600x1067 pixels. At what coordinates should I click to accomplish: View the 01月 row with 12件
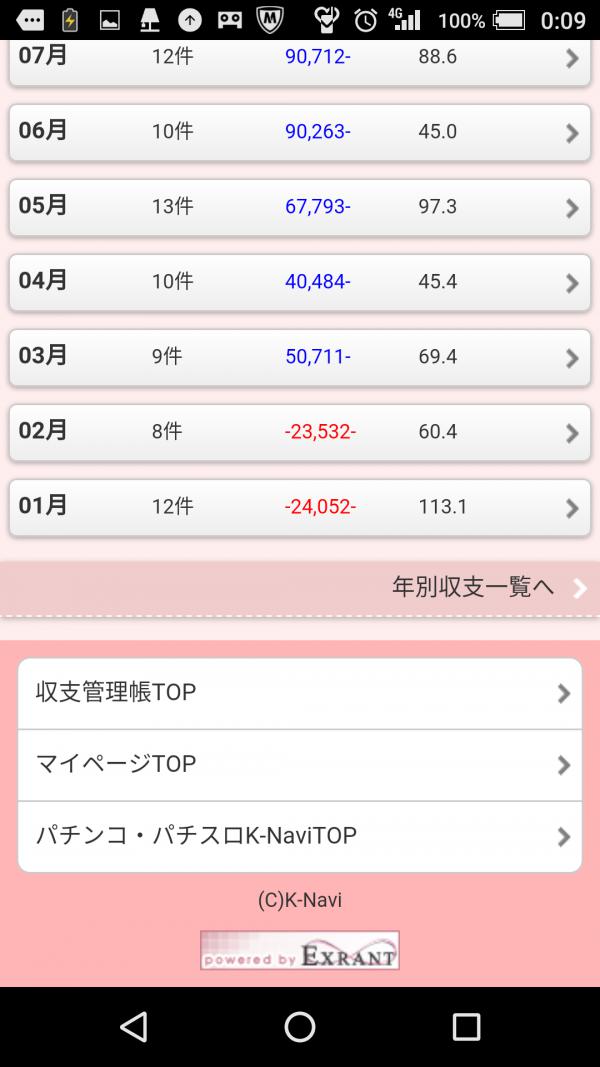300,508
